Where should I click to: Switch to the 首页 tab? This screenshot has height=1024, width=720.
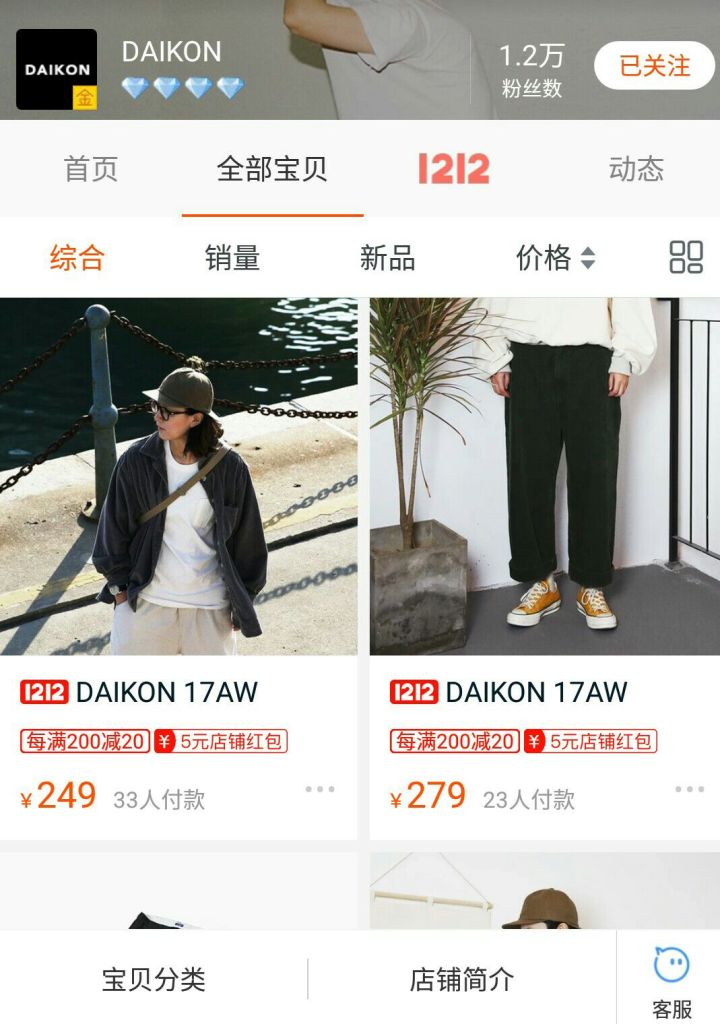point(91,169)
